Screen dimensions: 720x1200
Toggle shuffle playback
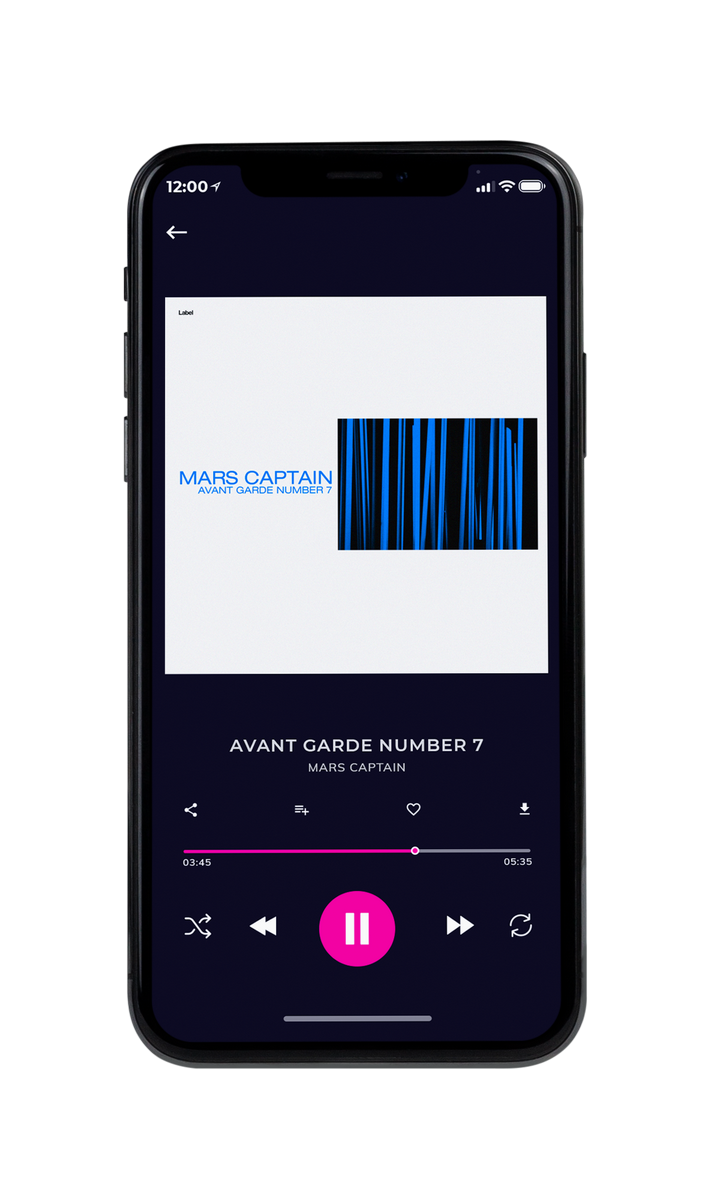198,926
